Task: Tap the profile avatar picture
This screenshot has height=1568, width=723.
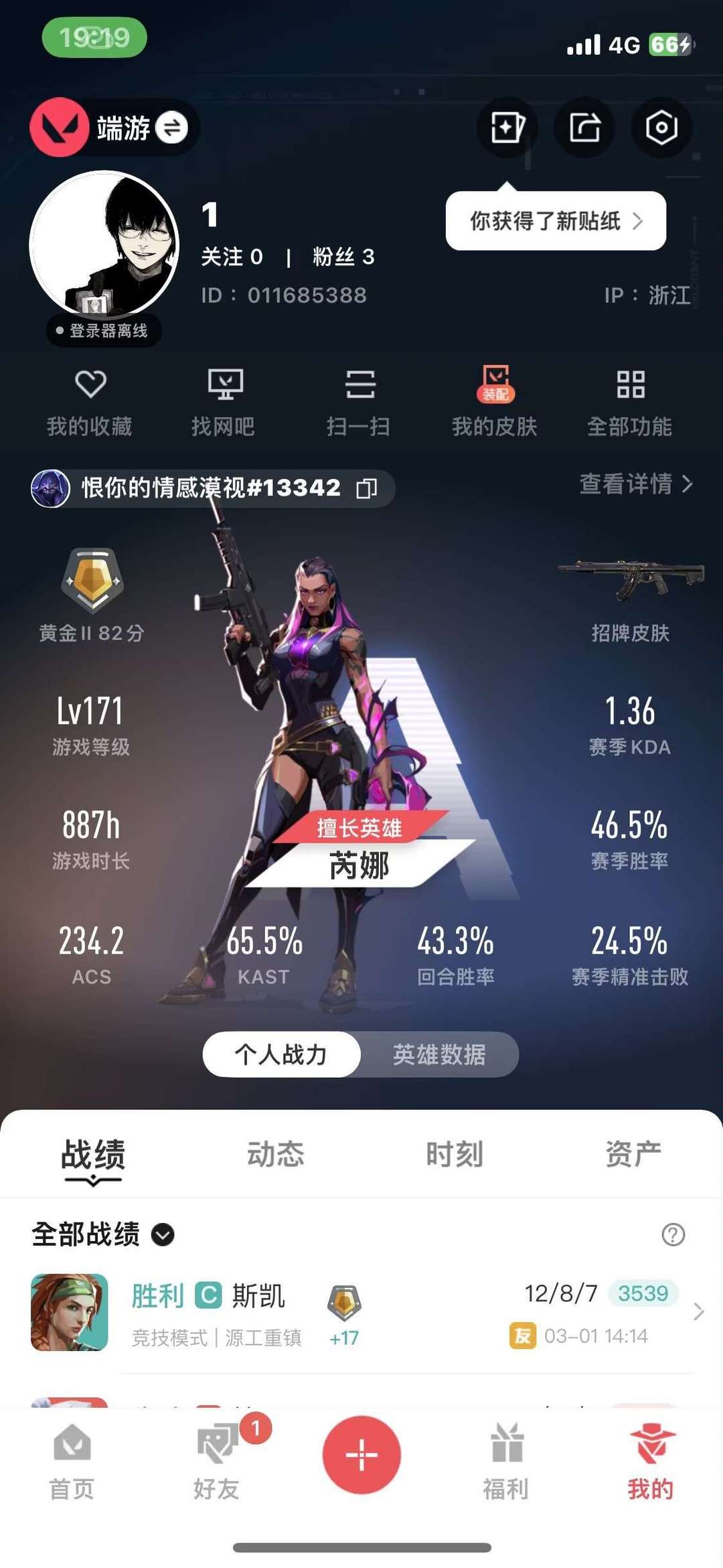Action: click(x=104, y=244)
